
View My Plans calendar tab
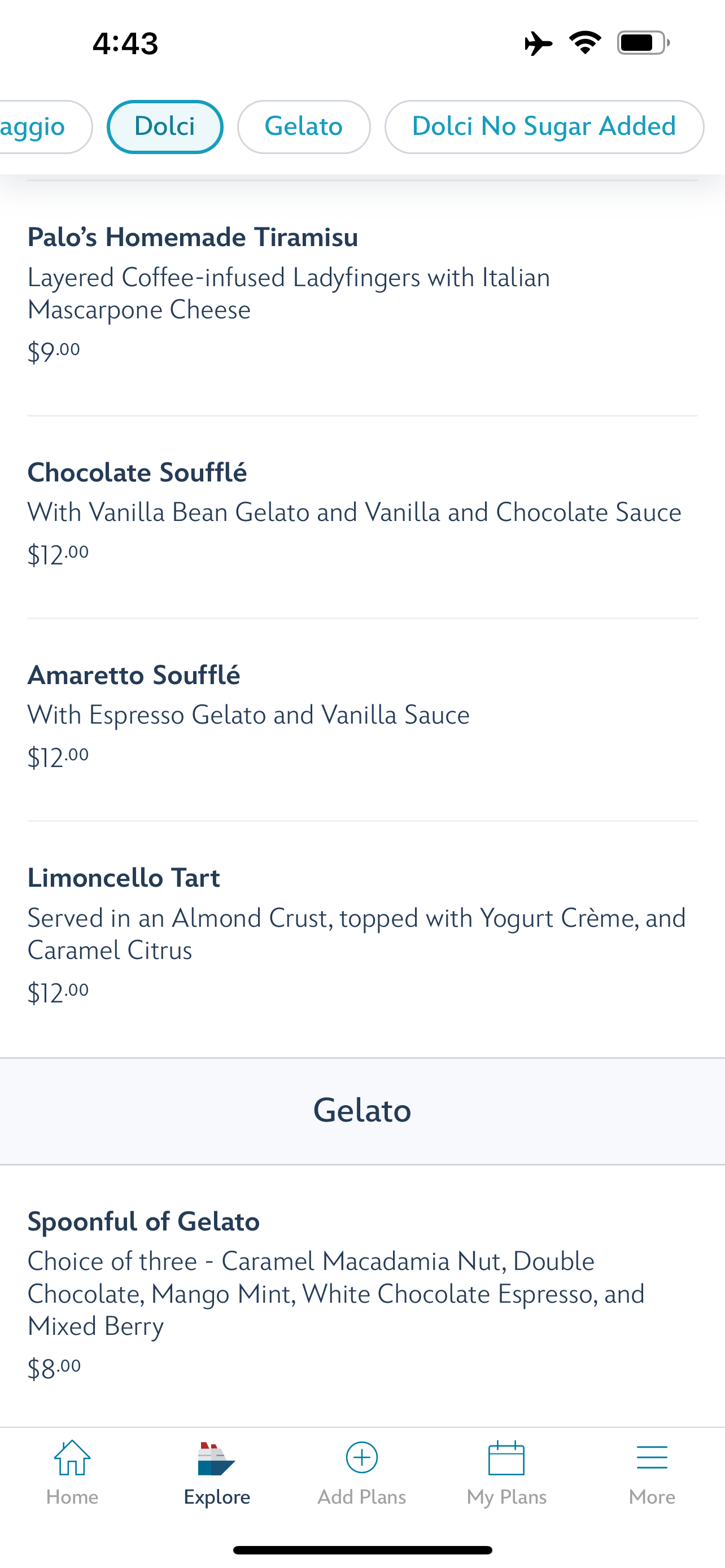coord(506,1472)
